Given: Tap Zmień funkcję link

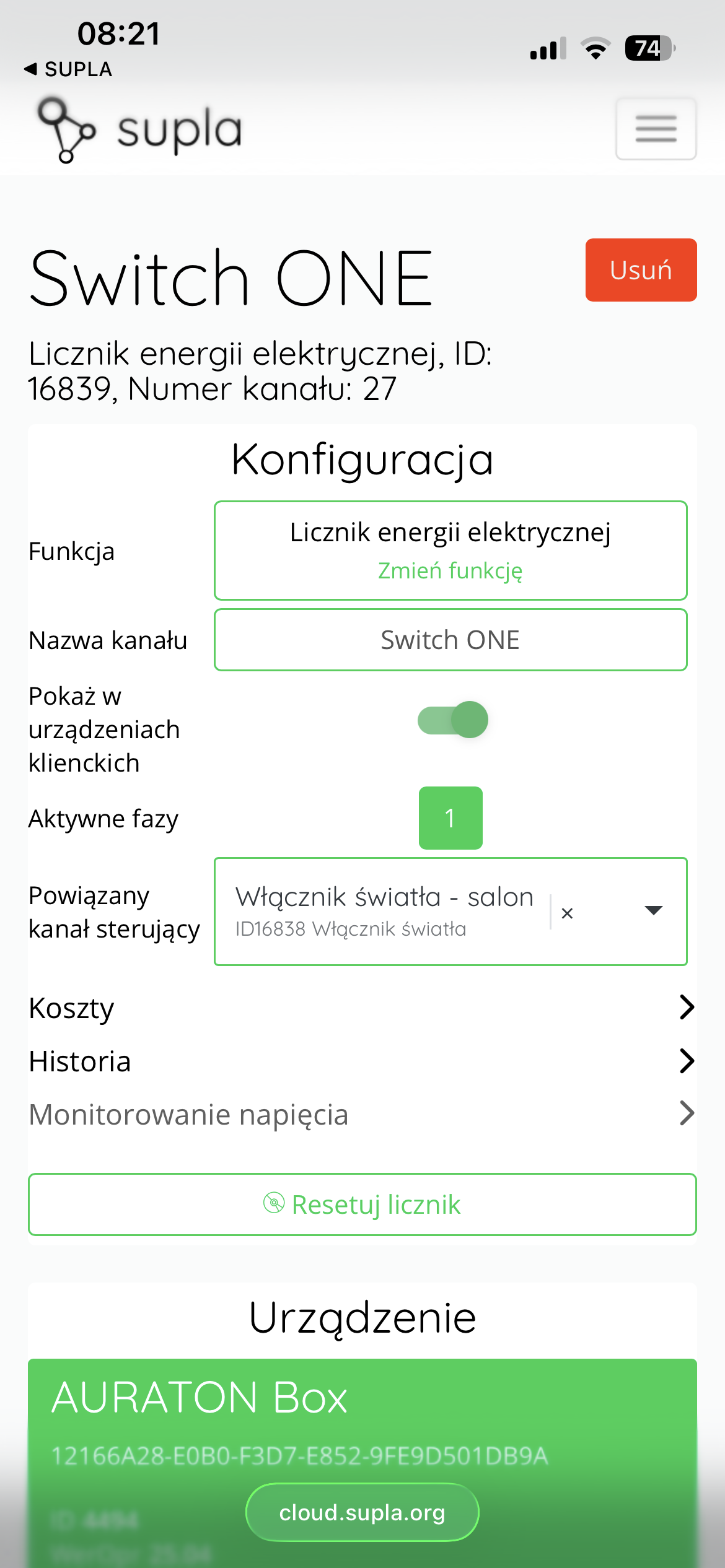Looking at the screenshot, I should (450, 570).
